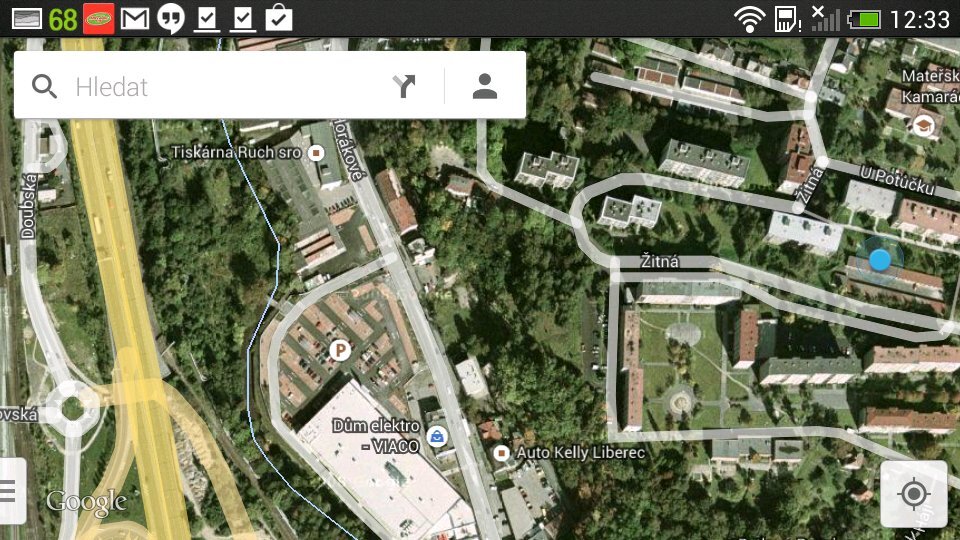Center map on my location
Screen dimensions: 960x540
pos(913,494)
